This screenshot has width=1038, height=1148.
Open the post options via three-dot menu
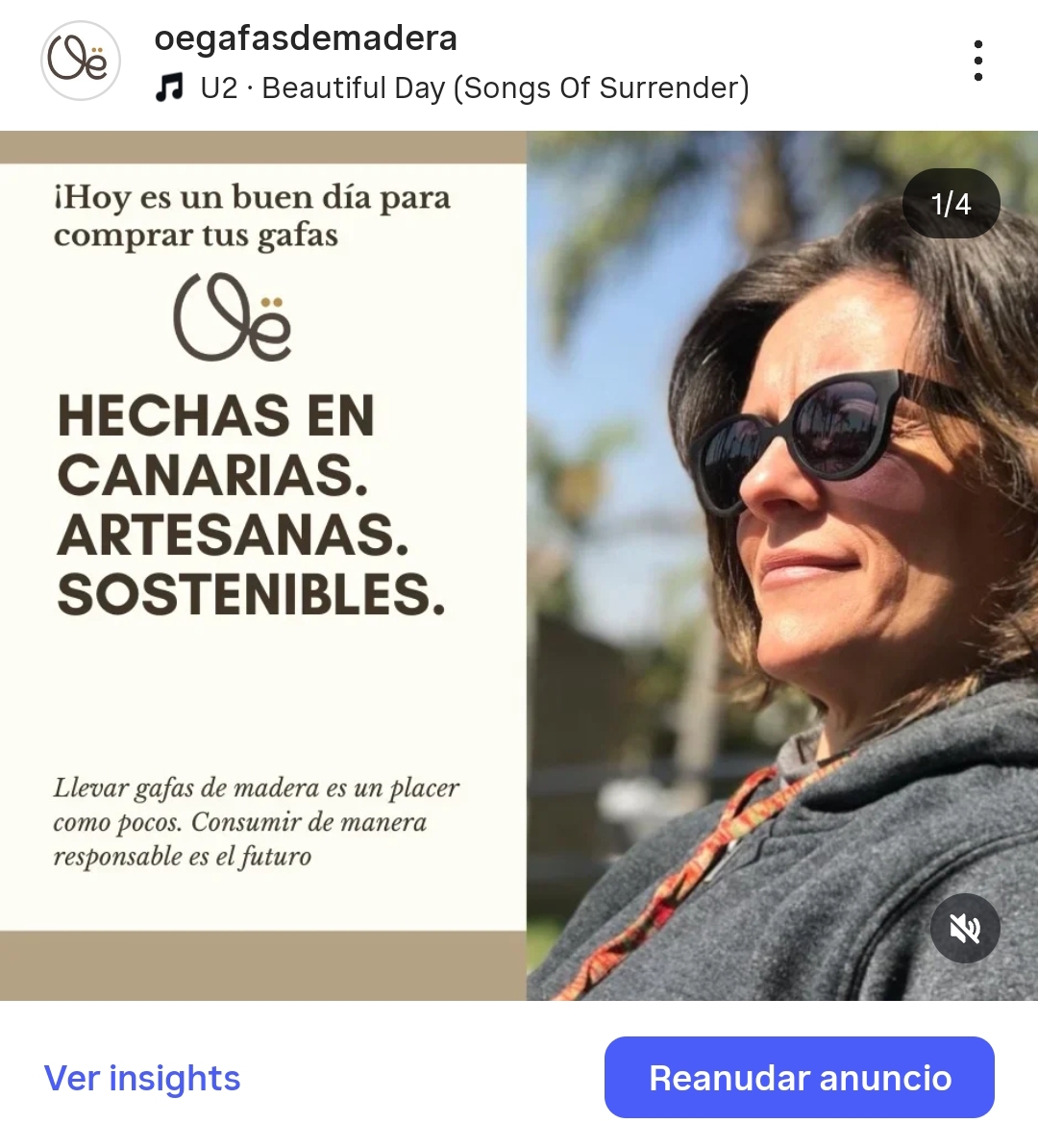tap(978, 60)
